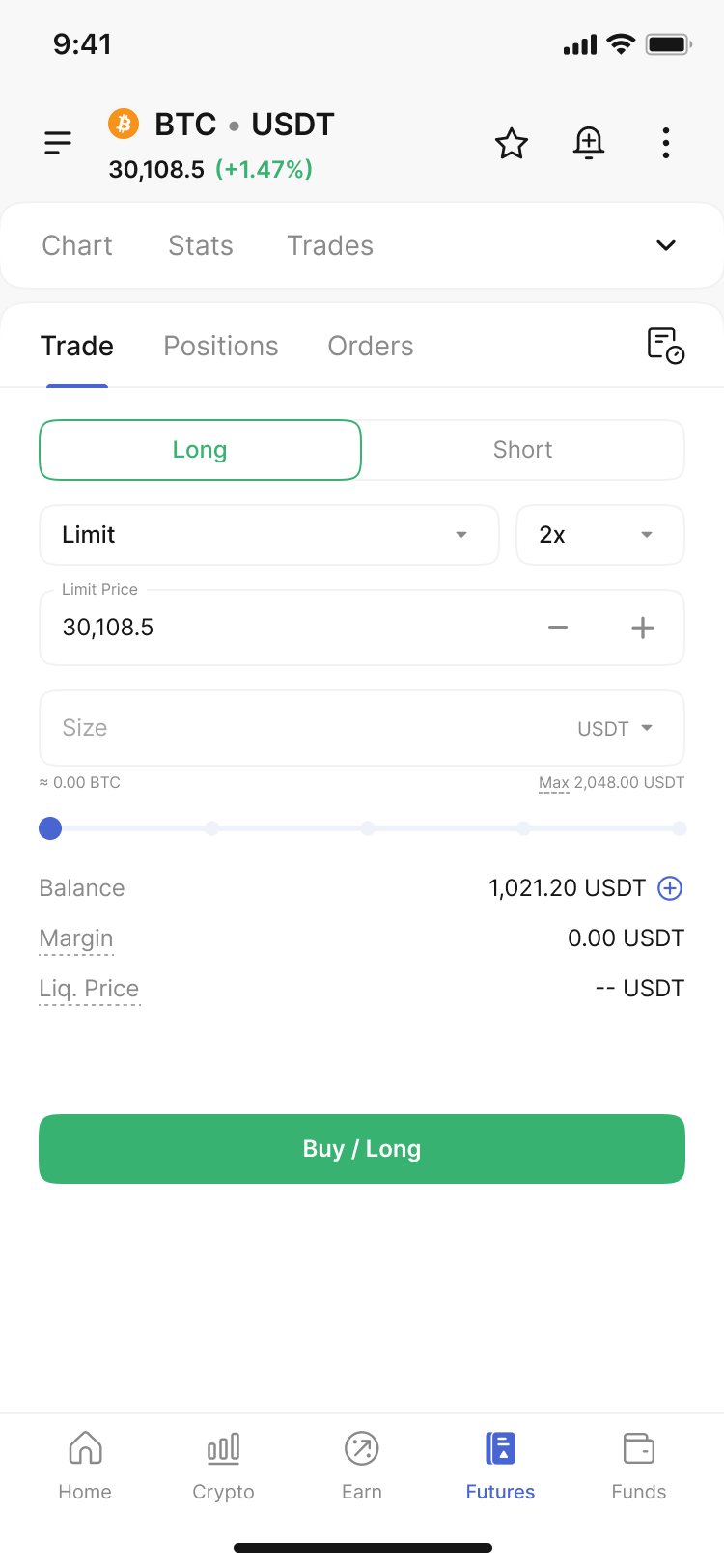Open the Funds tab in bottom navigation
The width and height of the screenshot is (724, 1568).
click(x=639, y=1466)
